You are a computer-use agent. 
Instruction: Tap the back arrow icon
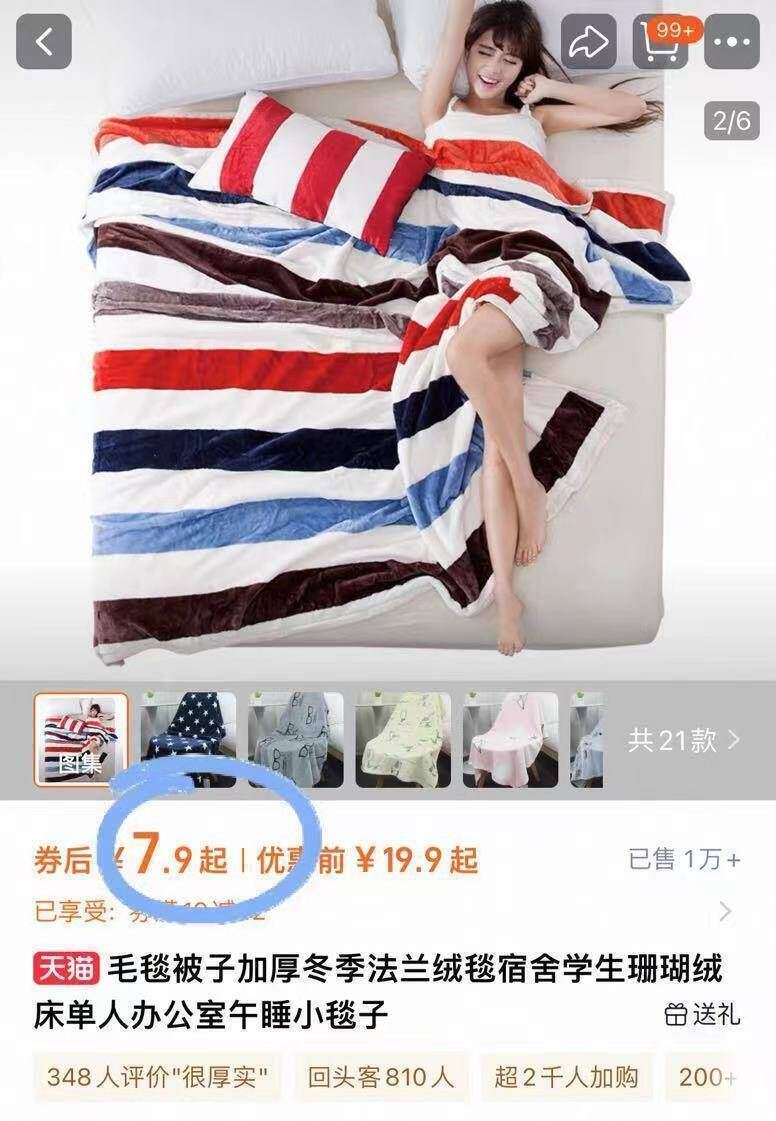tap(42, 41)
